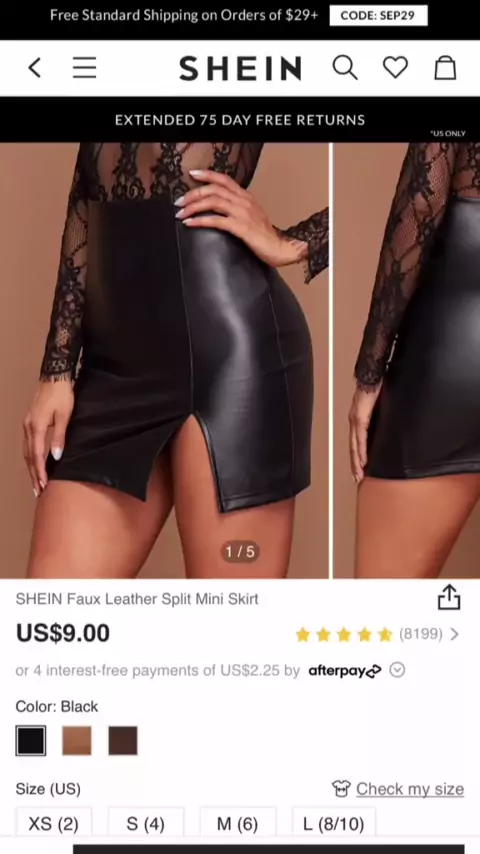
Task: Tap the SEP29 promo code banner
Action: (x=378, y=15)
